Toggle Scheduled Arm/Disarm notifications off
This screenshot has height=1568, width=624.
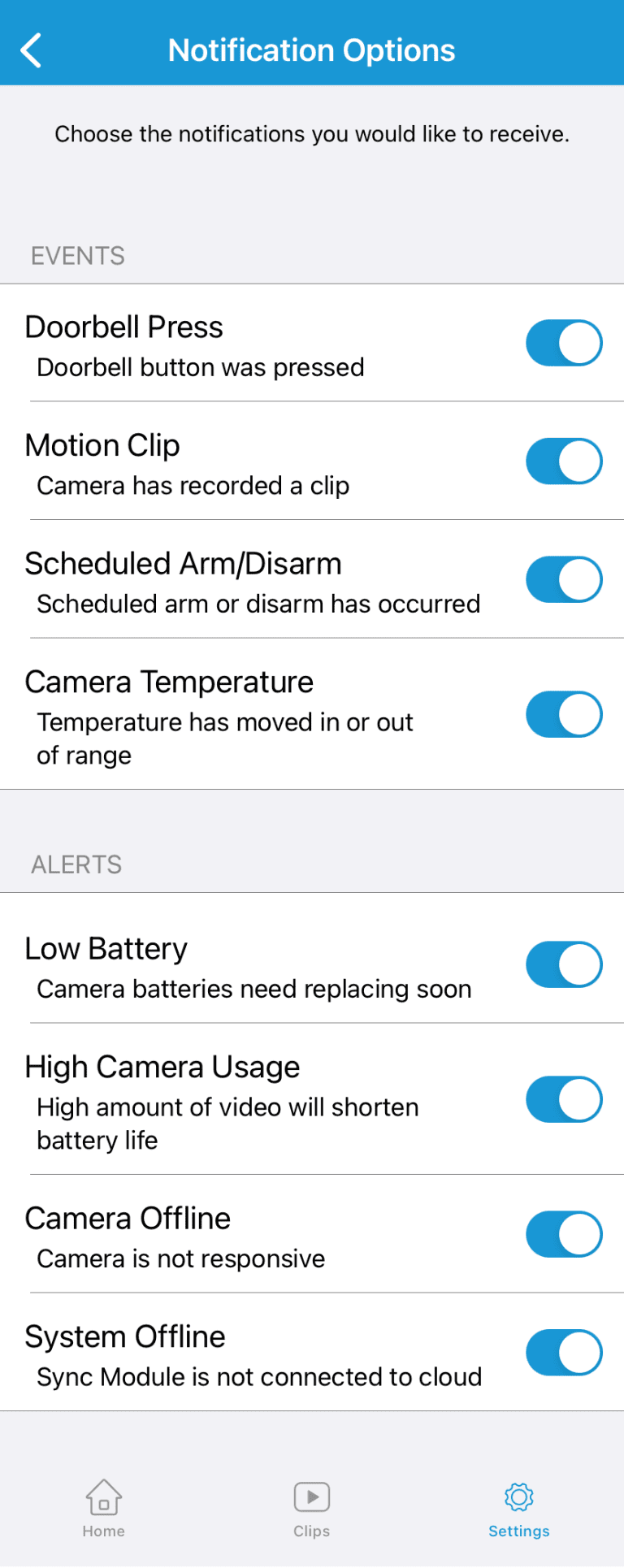tap(564, 579)
